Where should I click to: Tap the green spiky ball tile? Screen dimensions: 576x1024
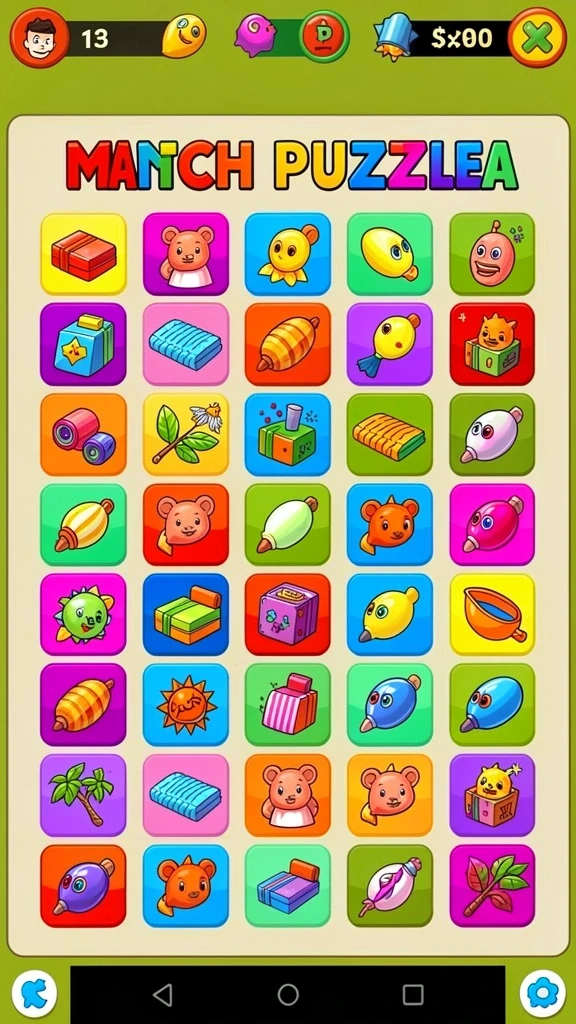click(84, 615)
